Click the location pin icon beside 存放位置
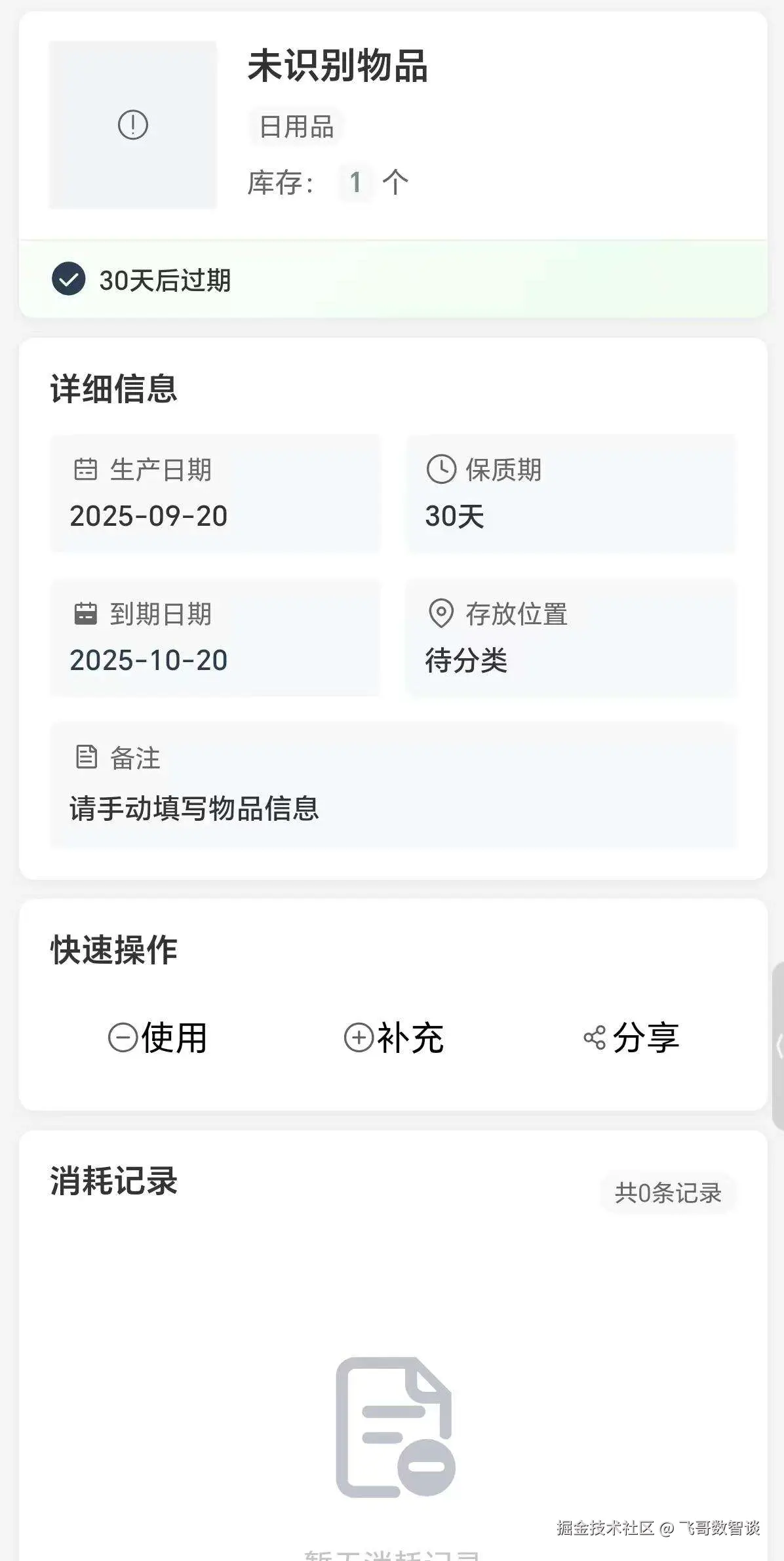 point(442,613)
